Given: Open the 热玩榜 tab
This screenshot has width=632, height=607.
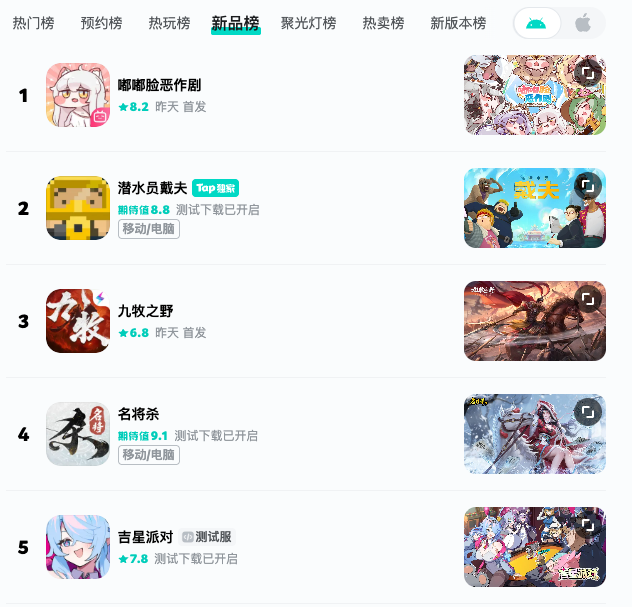Looking at the screenshot, I should 169,23.
